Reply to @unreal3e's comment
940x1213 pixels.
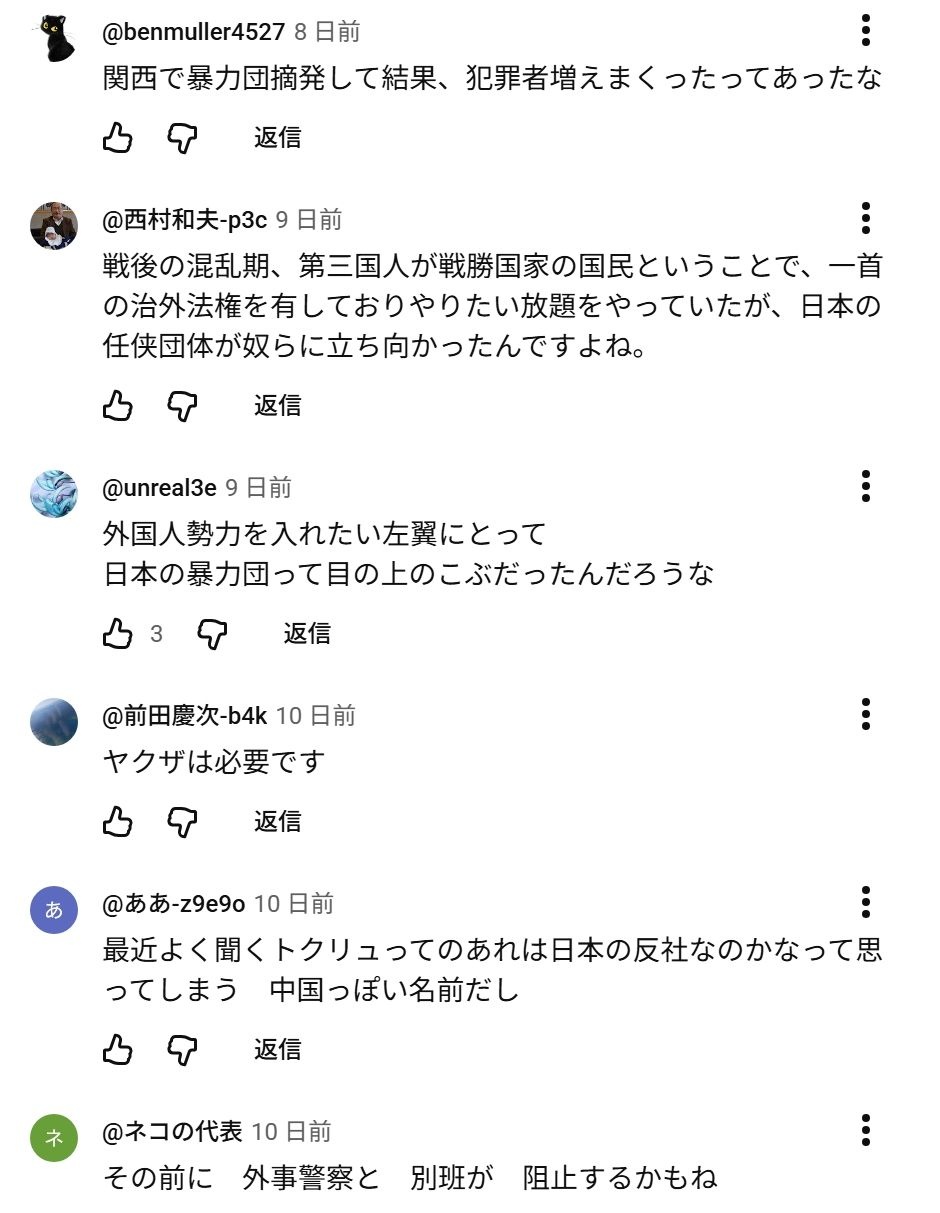[307, 634]
